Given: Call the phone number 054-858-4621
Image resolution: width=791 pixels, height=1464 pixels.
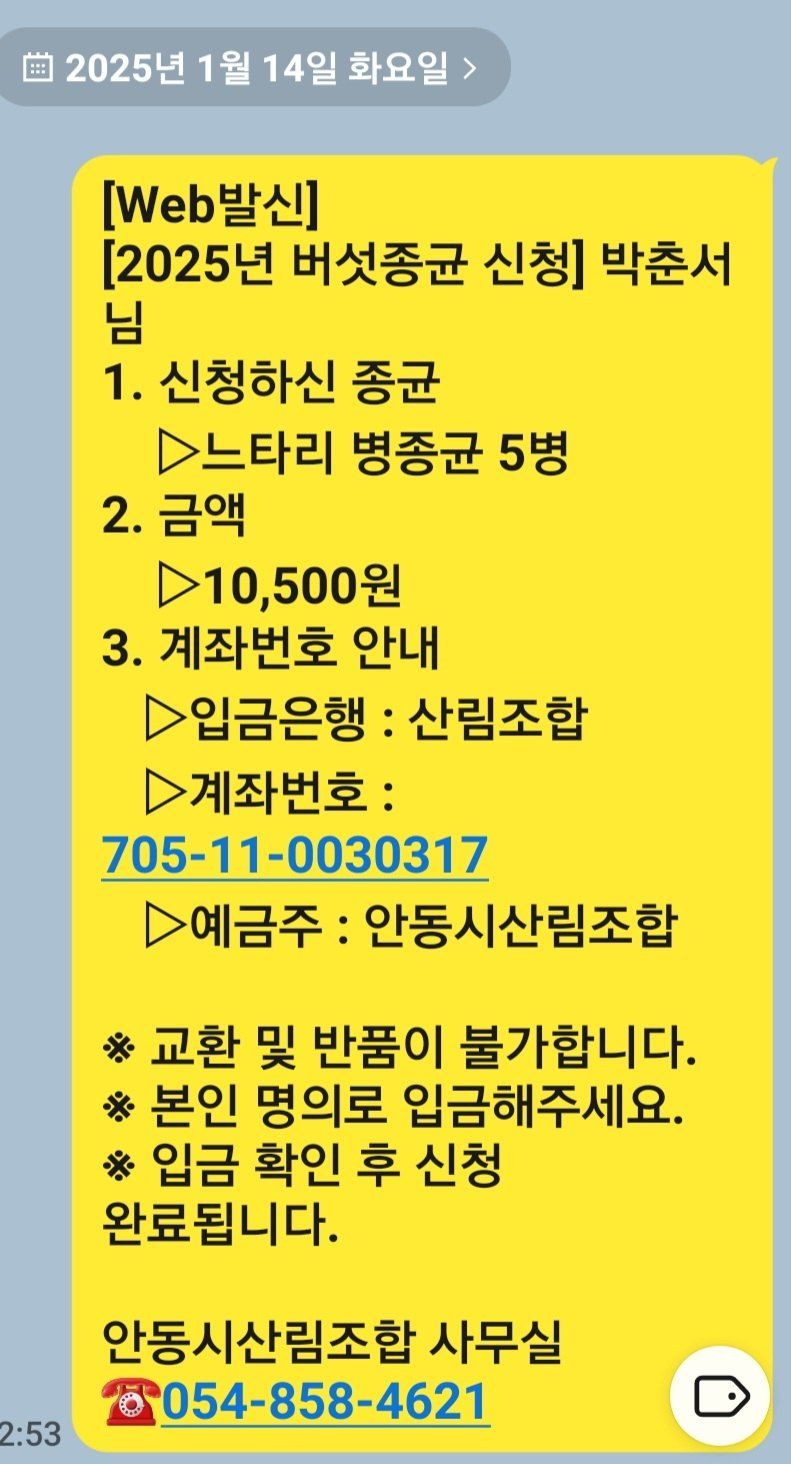Looking at the screenshot, I should tap(325, 1401).
